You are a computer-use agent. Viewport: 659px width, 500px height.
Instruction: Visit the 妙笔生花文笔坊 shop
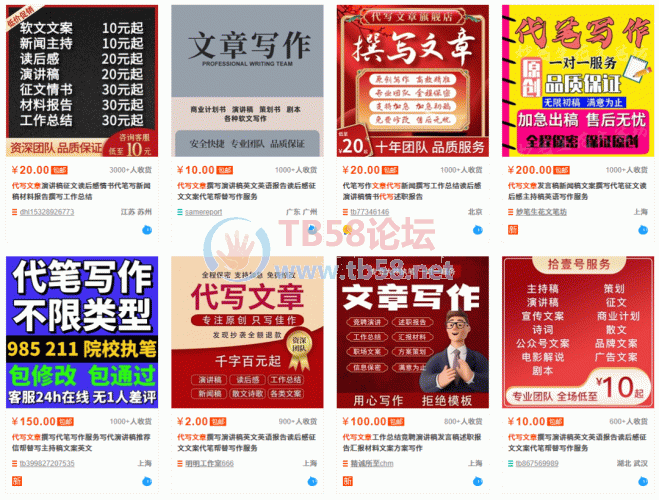click(544, 212)
